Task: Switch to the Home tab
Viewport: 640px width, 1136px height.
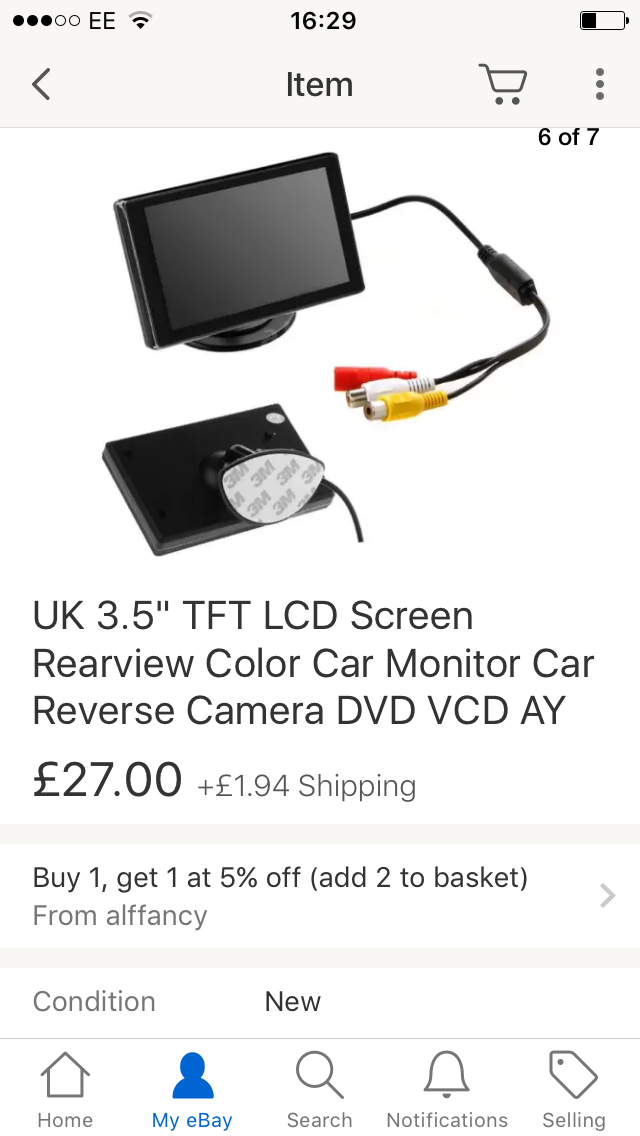Action: pyautogui.click(x=65, y=1090)
